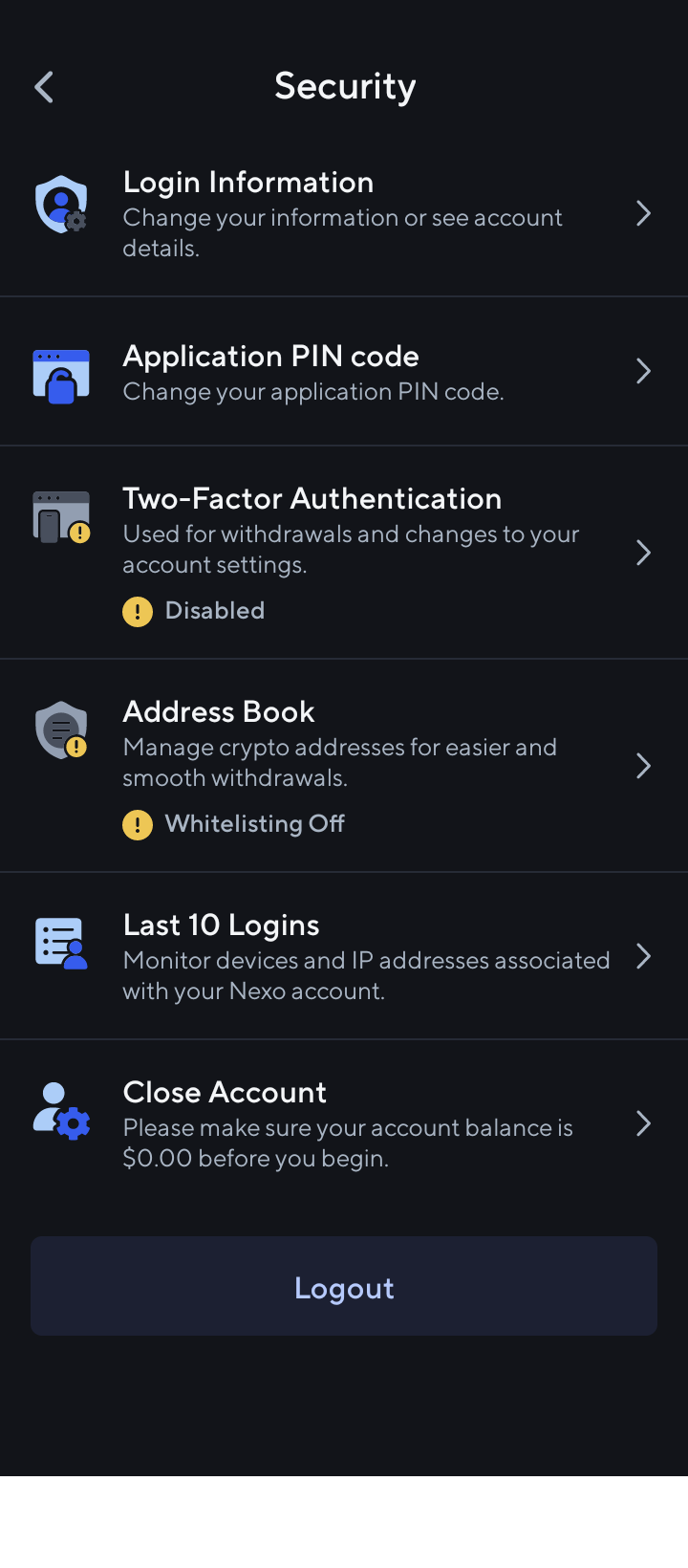Viewport: 688px width, 1568px height.
Task: Open Two-Factor Authentication settings
Action: click(344, 552)
